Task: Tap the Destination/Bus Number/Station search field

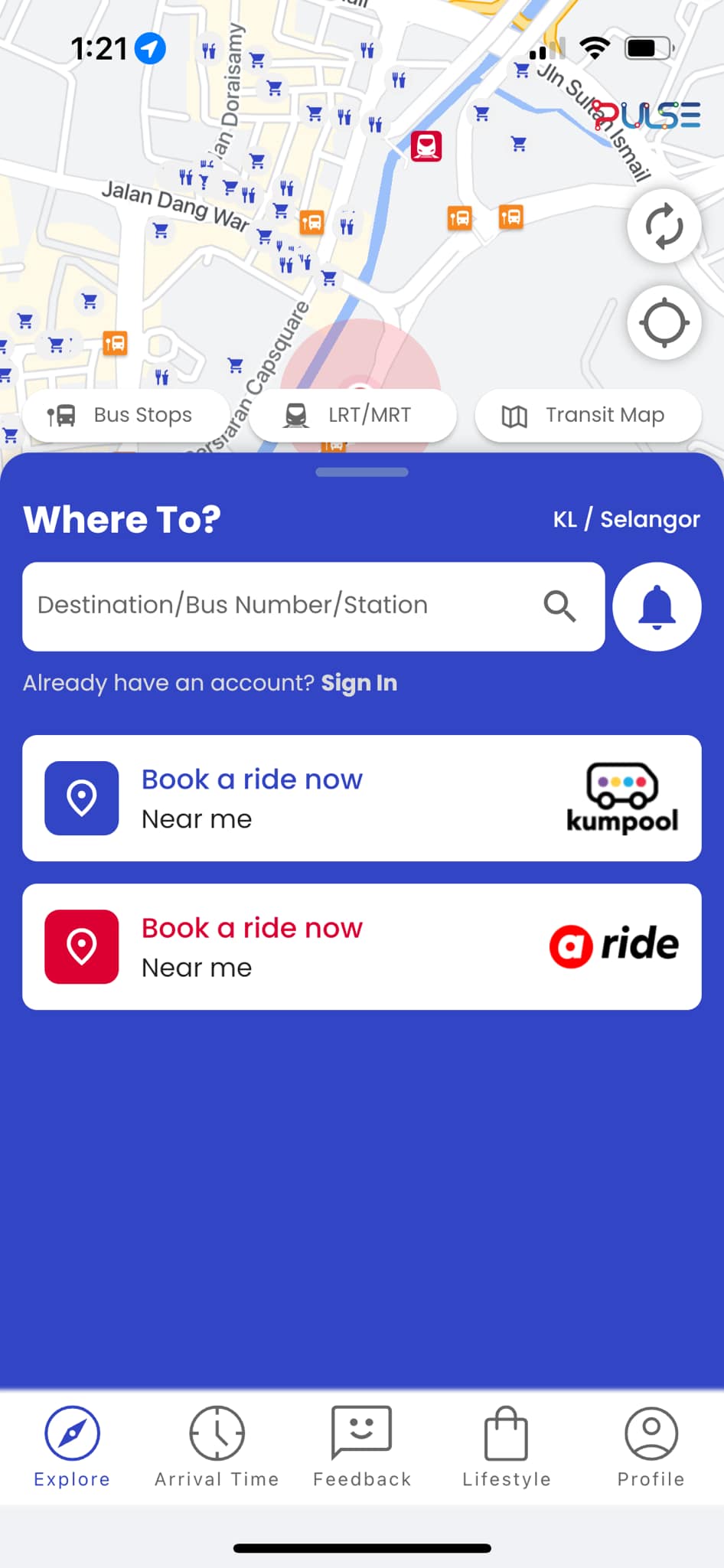Action: 306,606
